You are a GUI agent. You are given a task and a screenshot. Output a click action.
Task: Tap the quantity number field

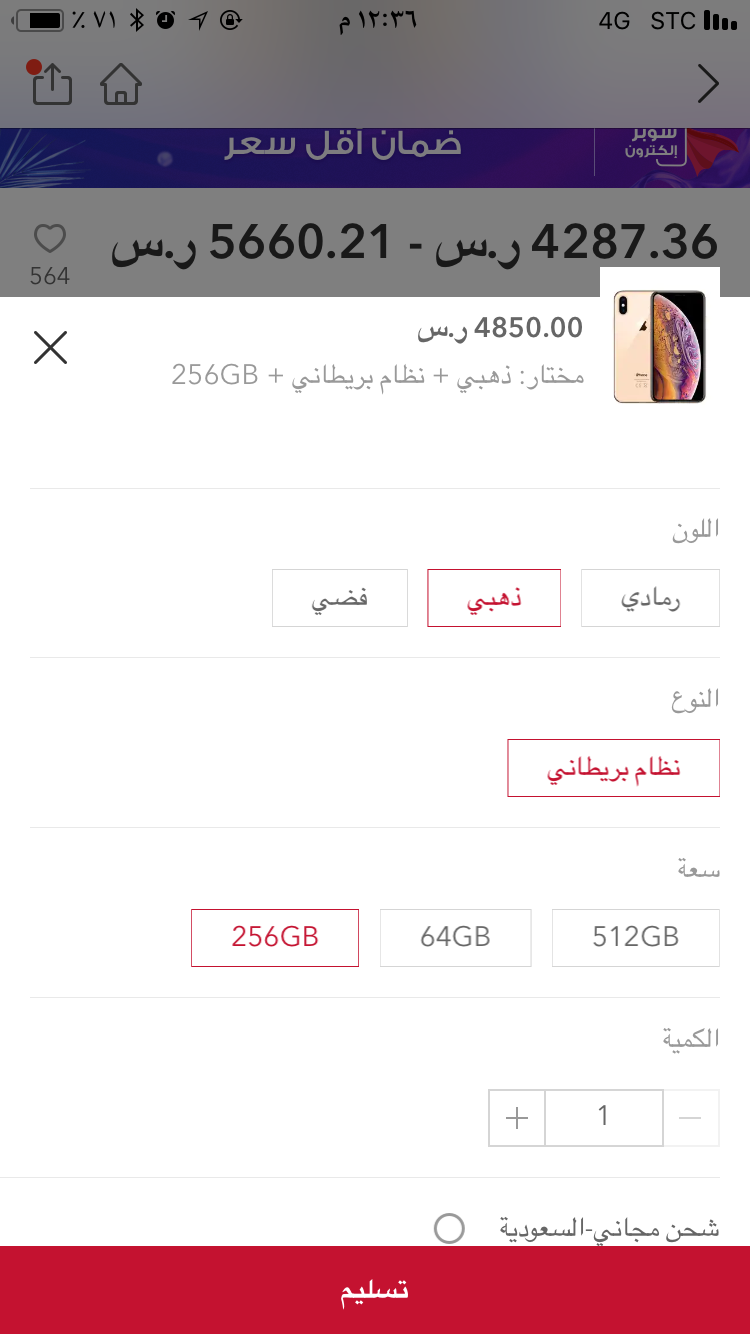pyautogui.click(x=604, y=1118)
